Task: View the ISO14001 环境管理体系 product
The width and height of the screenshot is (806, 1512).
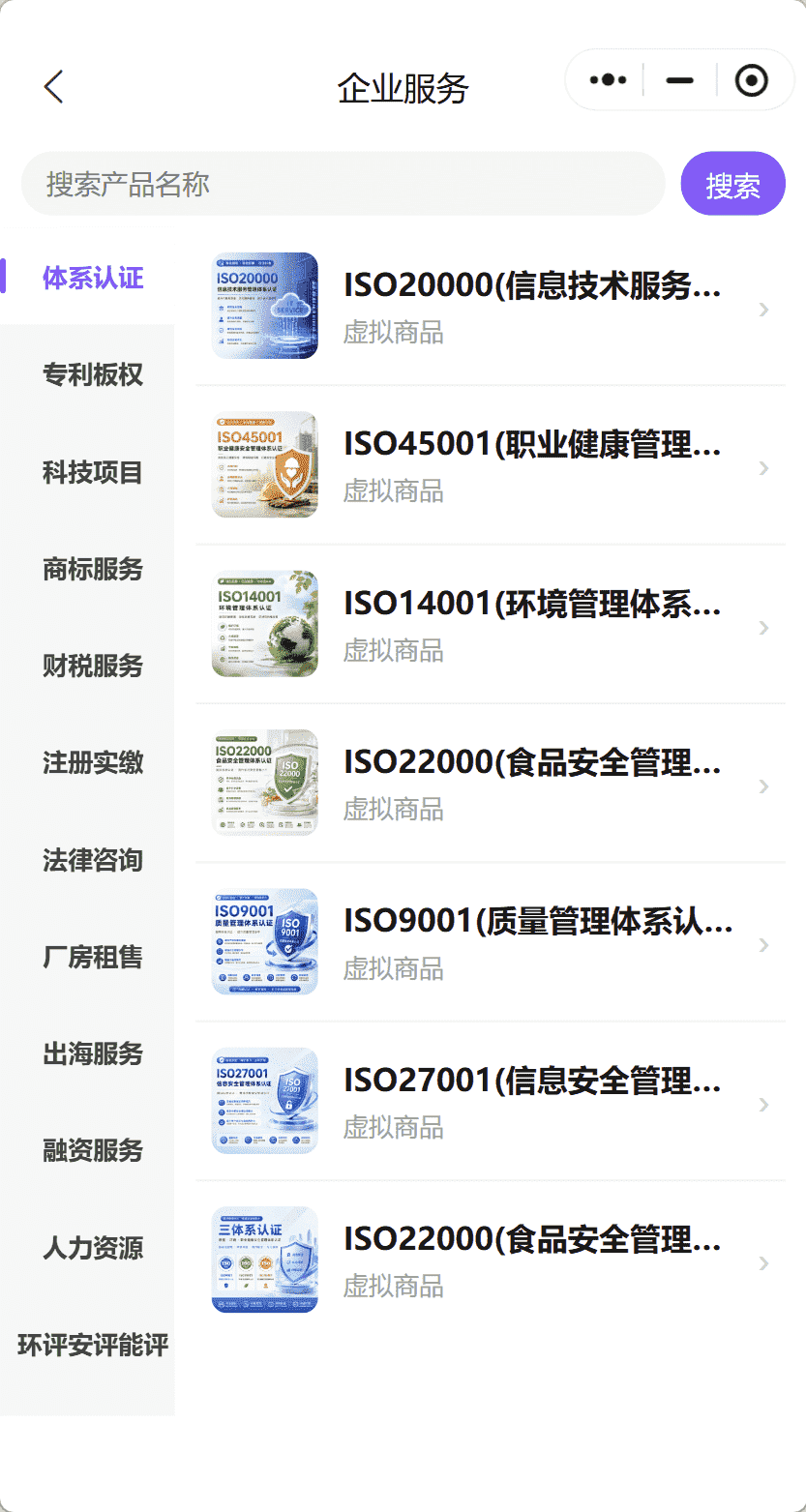Action: 491,624
